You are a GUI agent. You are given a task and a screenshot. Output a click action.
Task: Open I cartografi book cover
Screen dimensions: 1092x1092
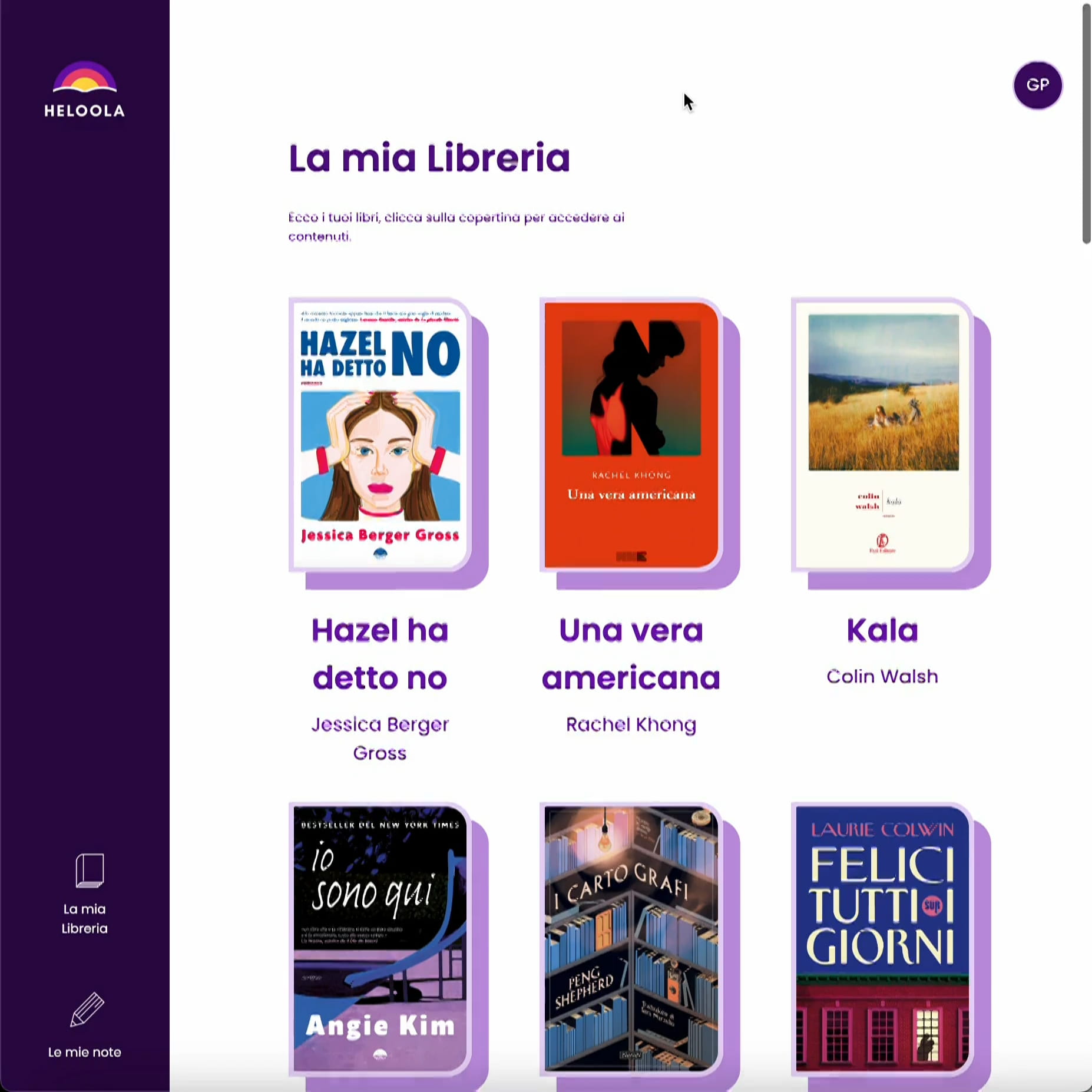(x=631, y=938)
